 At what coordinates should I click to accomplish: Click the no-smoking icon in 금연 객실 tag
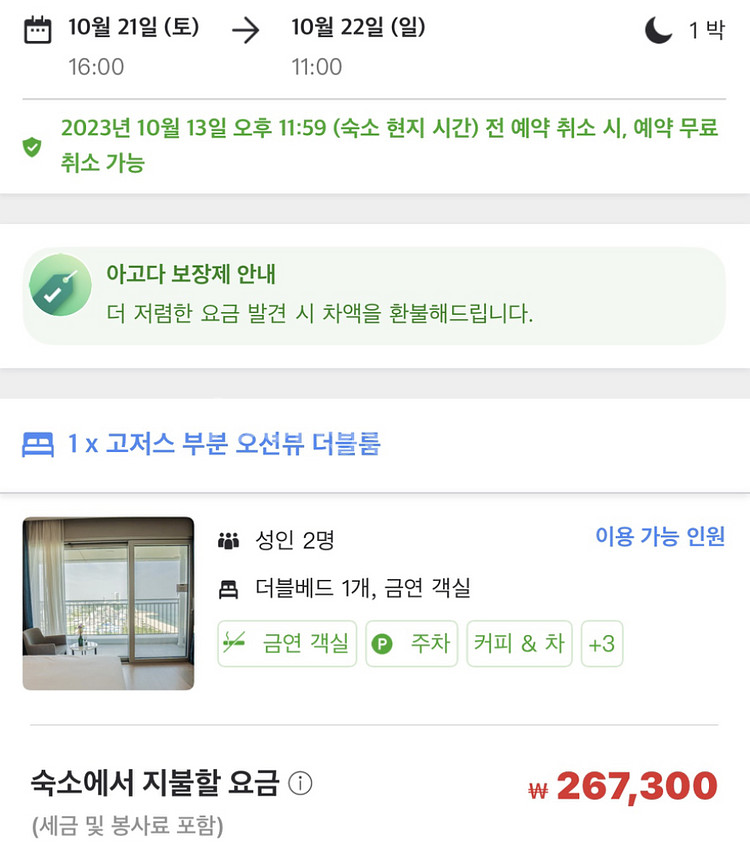tap(237, 644)
